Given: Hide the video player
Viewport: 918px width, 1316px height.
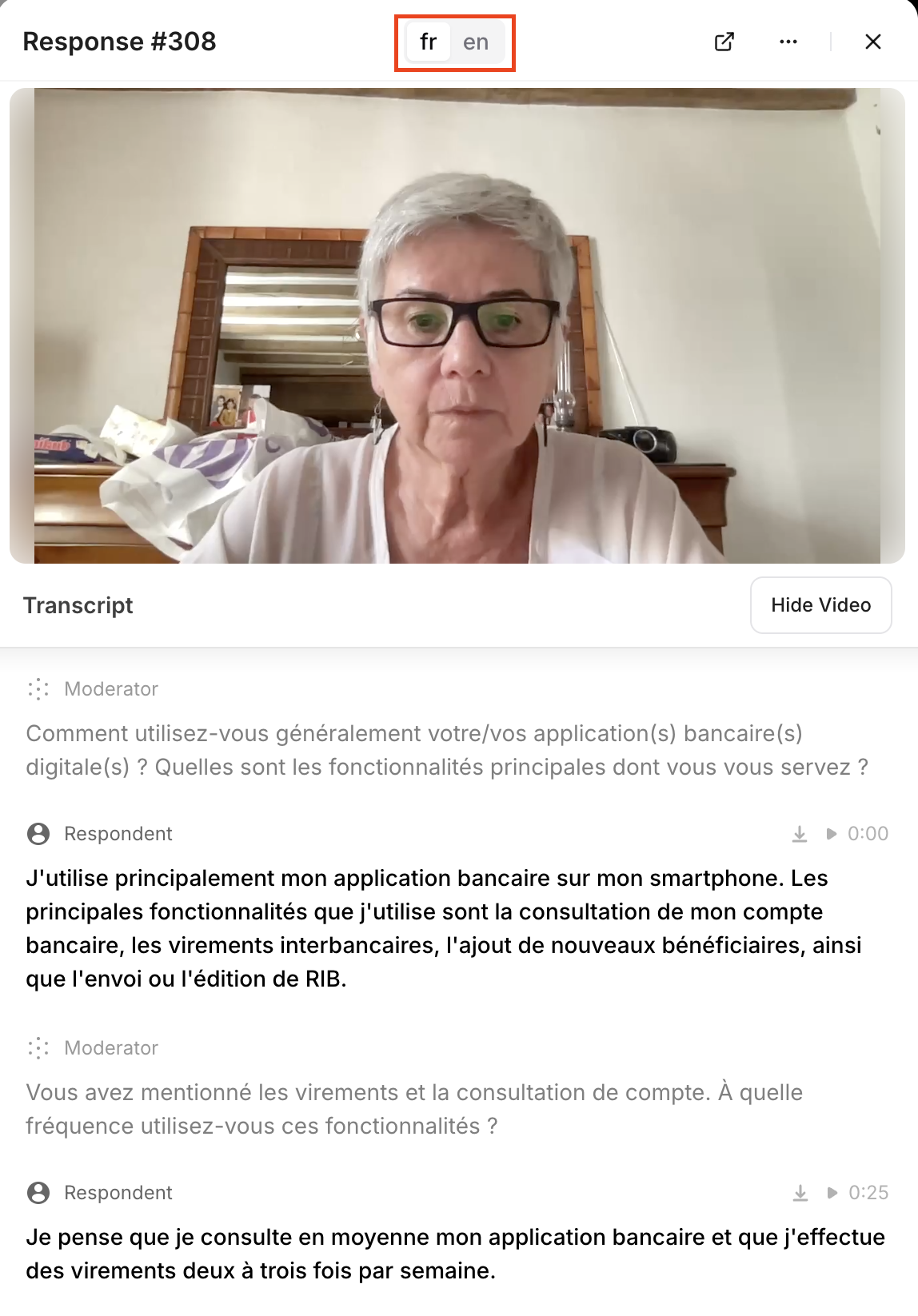Looking at the screenshot, I should coord(820,605).
